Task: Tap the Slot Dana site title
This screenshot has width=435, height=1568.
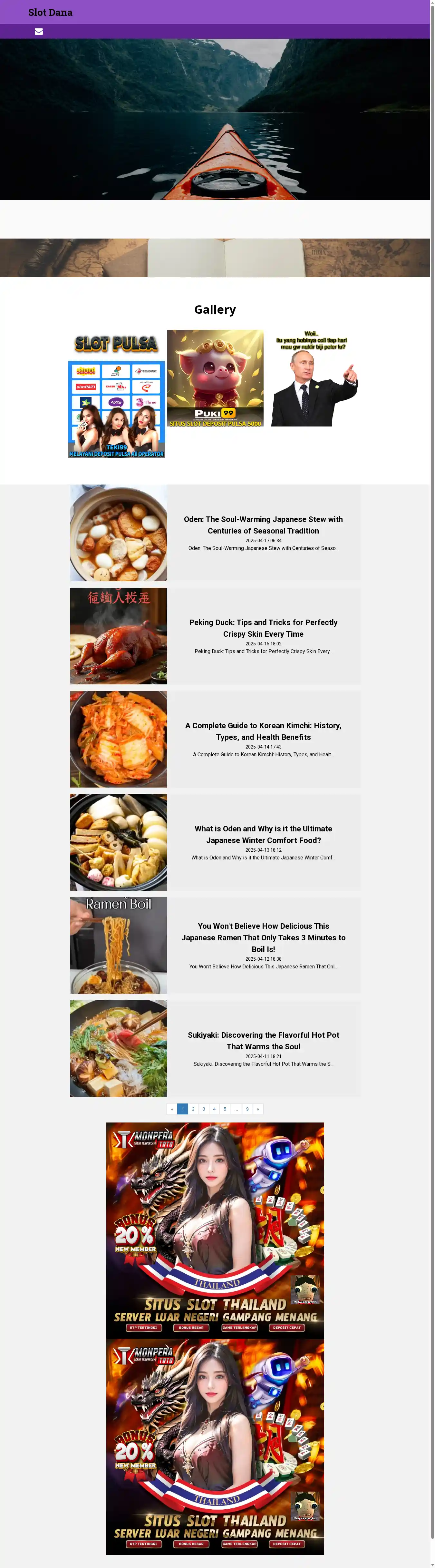Action: [x=50, y=12]
